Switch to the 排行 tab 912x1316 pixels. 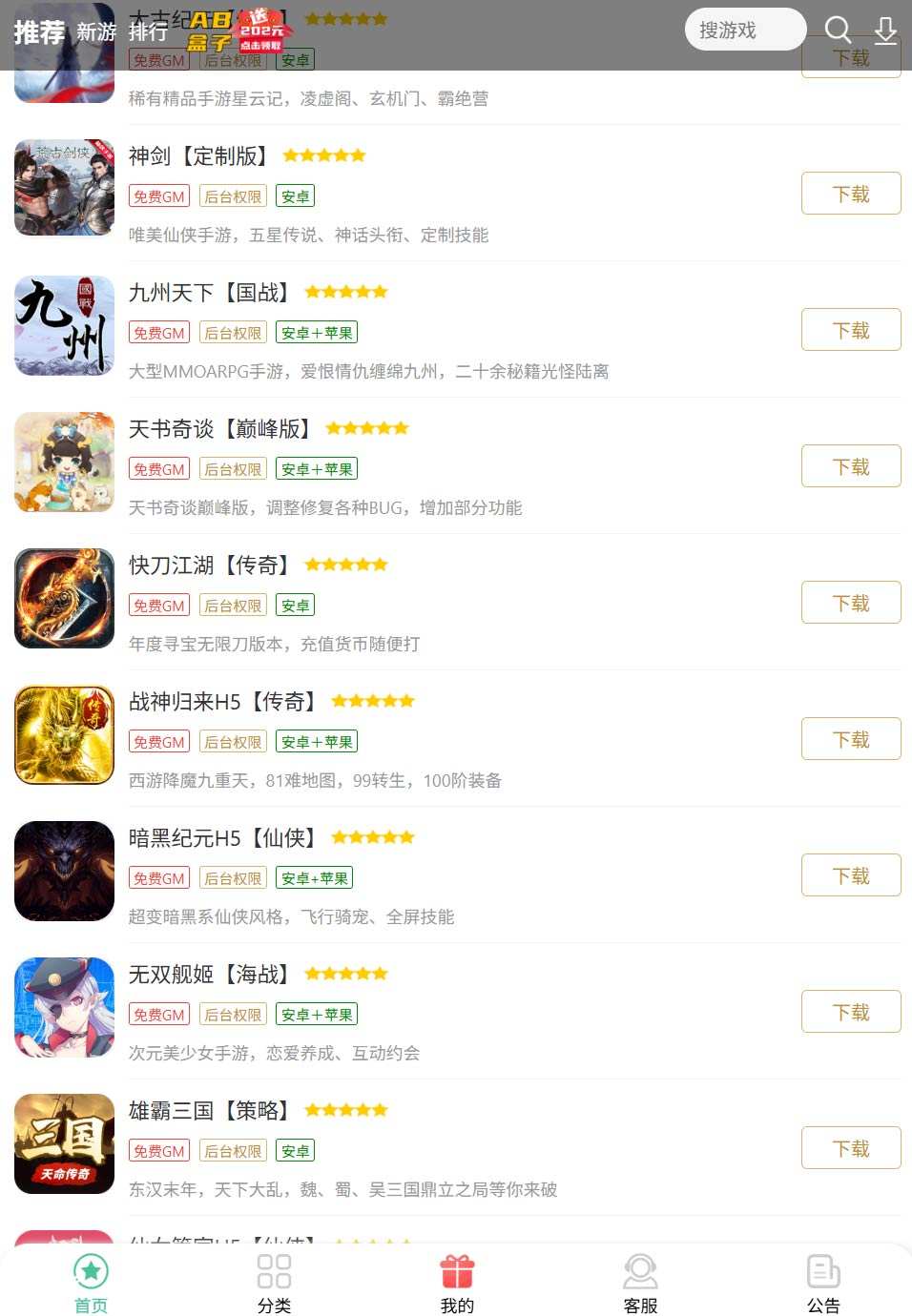149,31
